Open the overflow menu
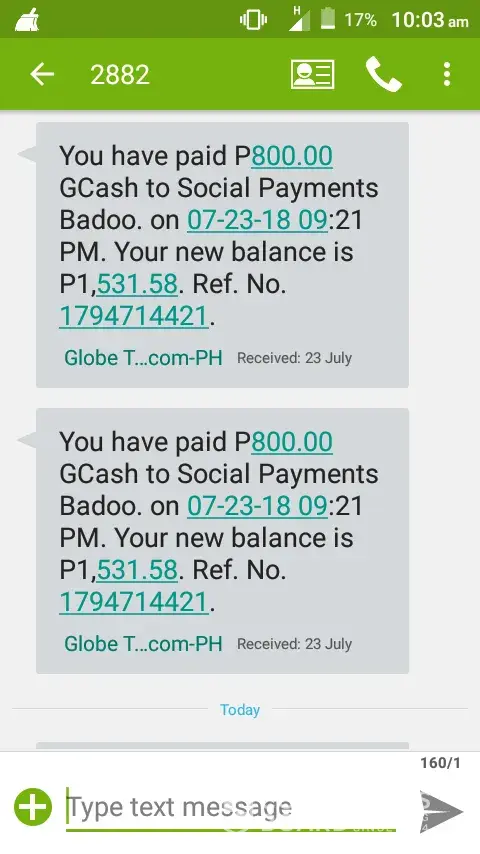 tap(447, 74)
